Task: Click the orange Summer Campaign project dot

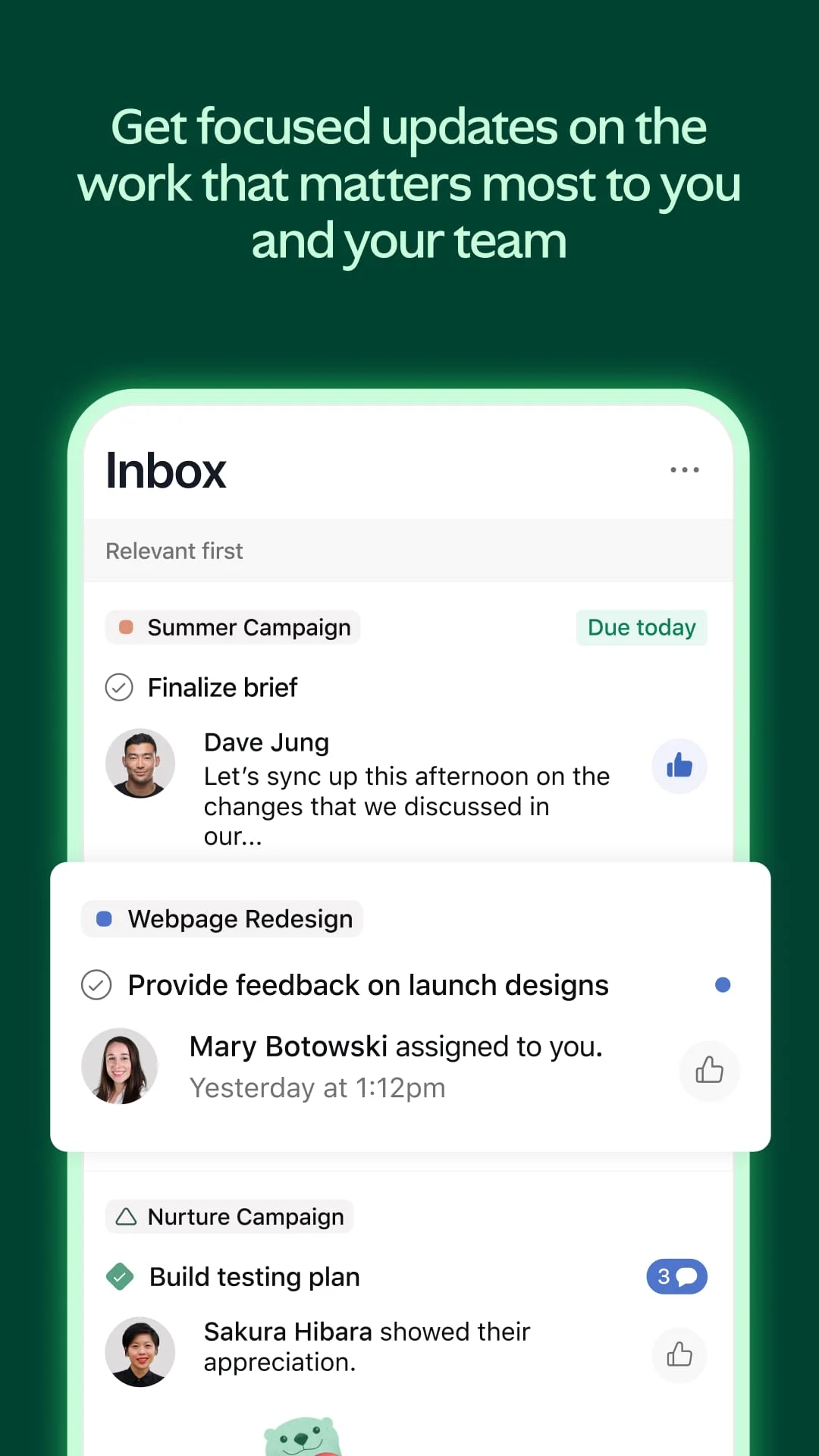Action: (125, 627)
